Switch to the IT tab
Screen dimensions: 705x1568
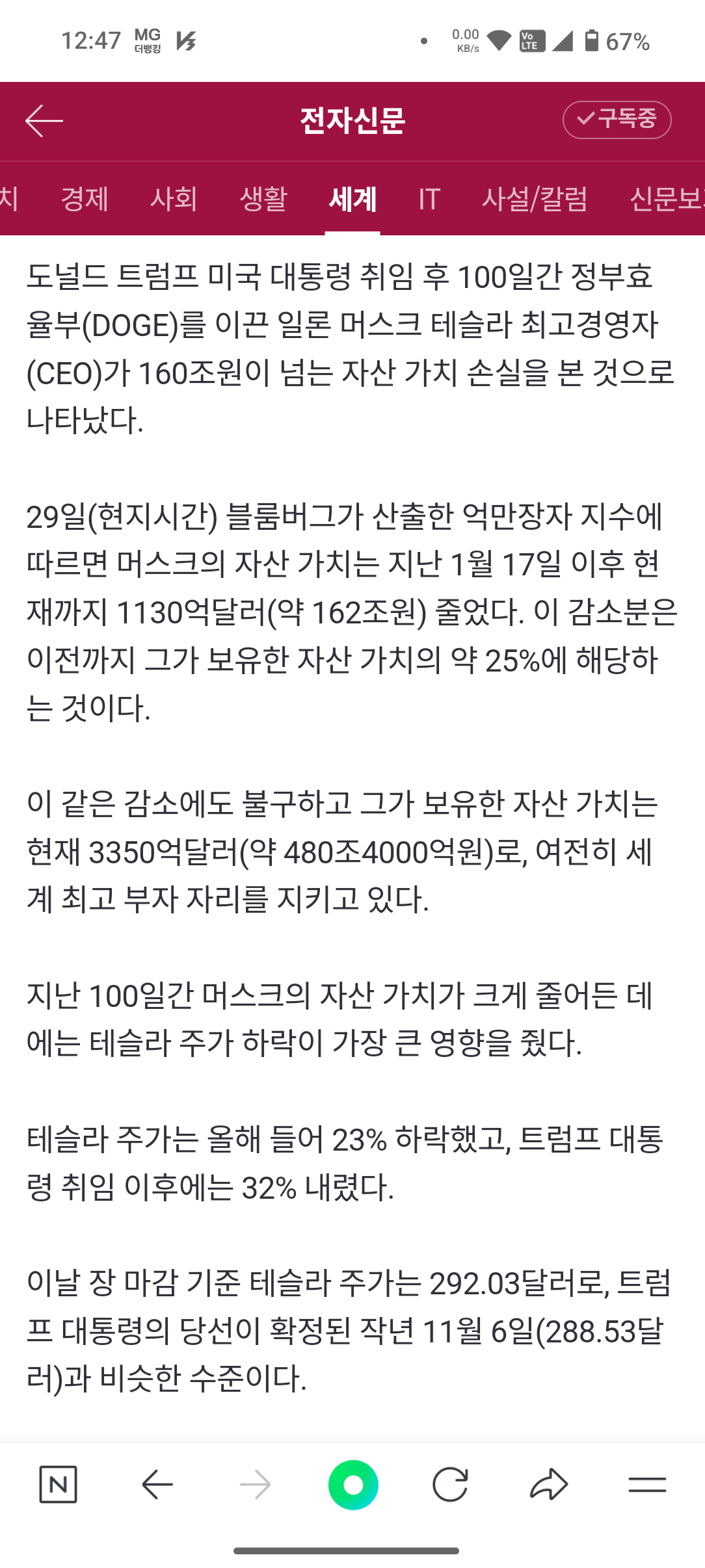tap(429, 198)
